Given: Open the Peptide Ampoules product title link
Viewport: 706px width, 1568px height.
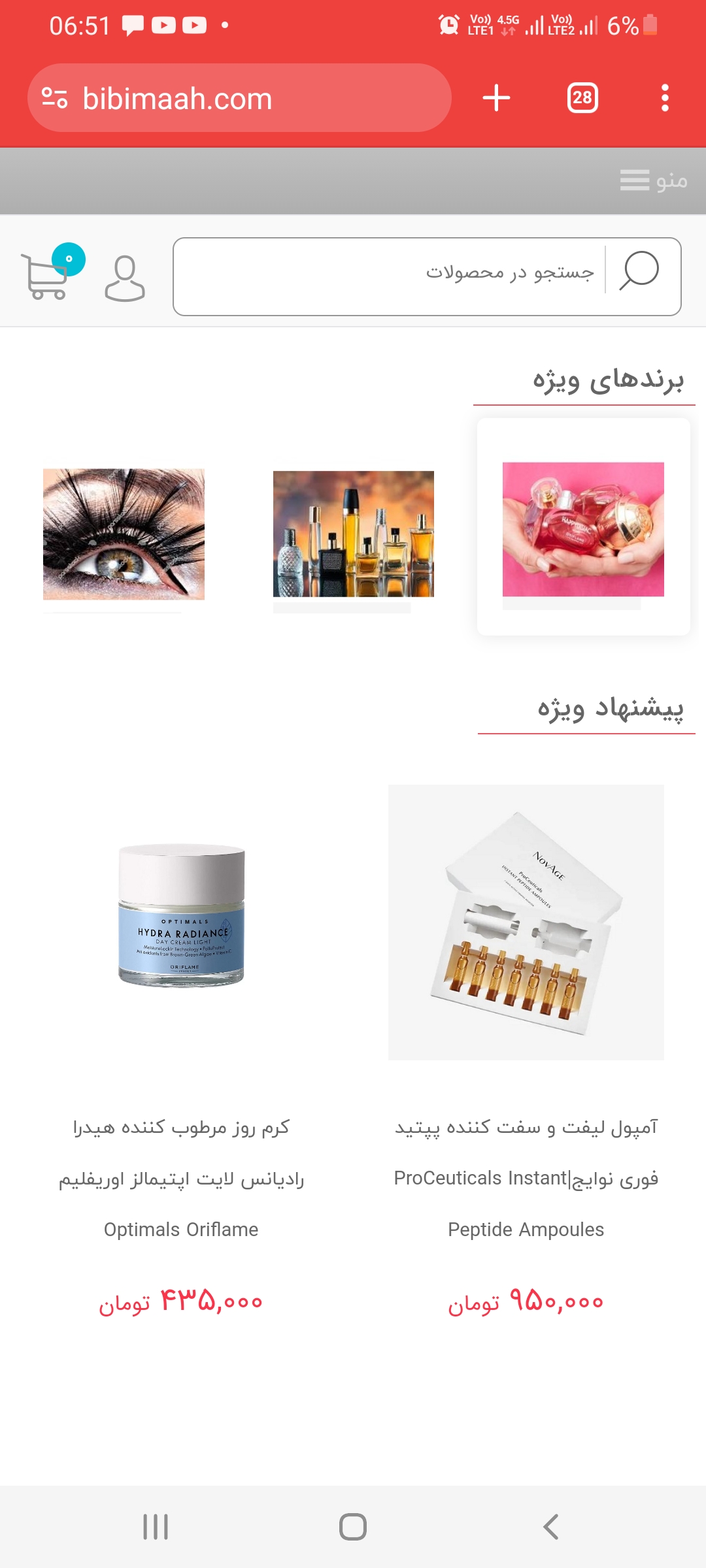Looking at the screenshot, I should point(526,1178).
